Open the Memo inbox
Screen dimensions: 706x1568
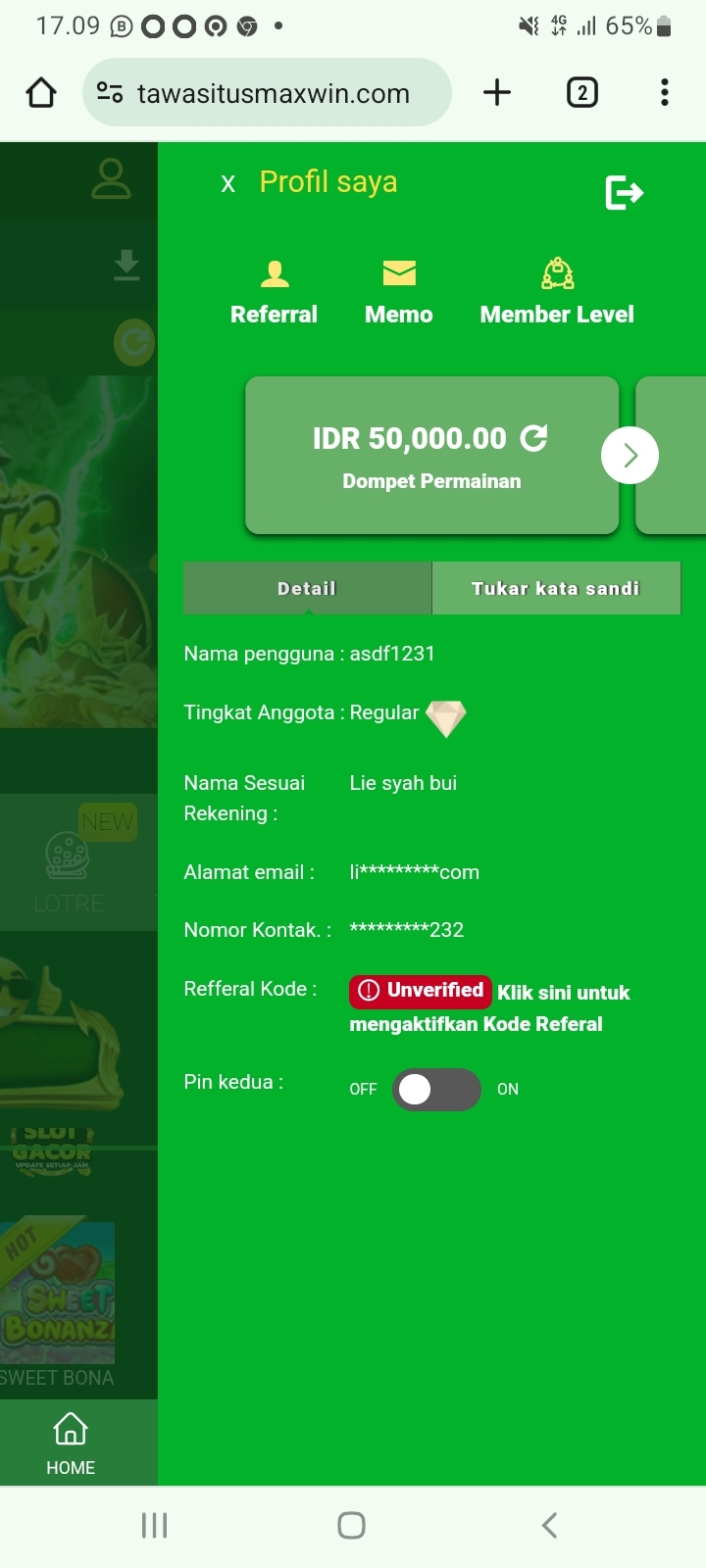point(399,293)
